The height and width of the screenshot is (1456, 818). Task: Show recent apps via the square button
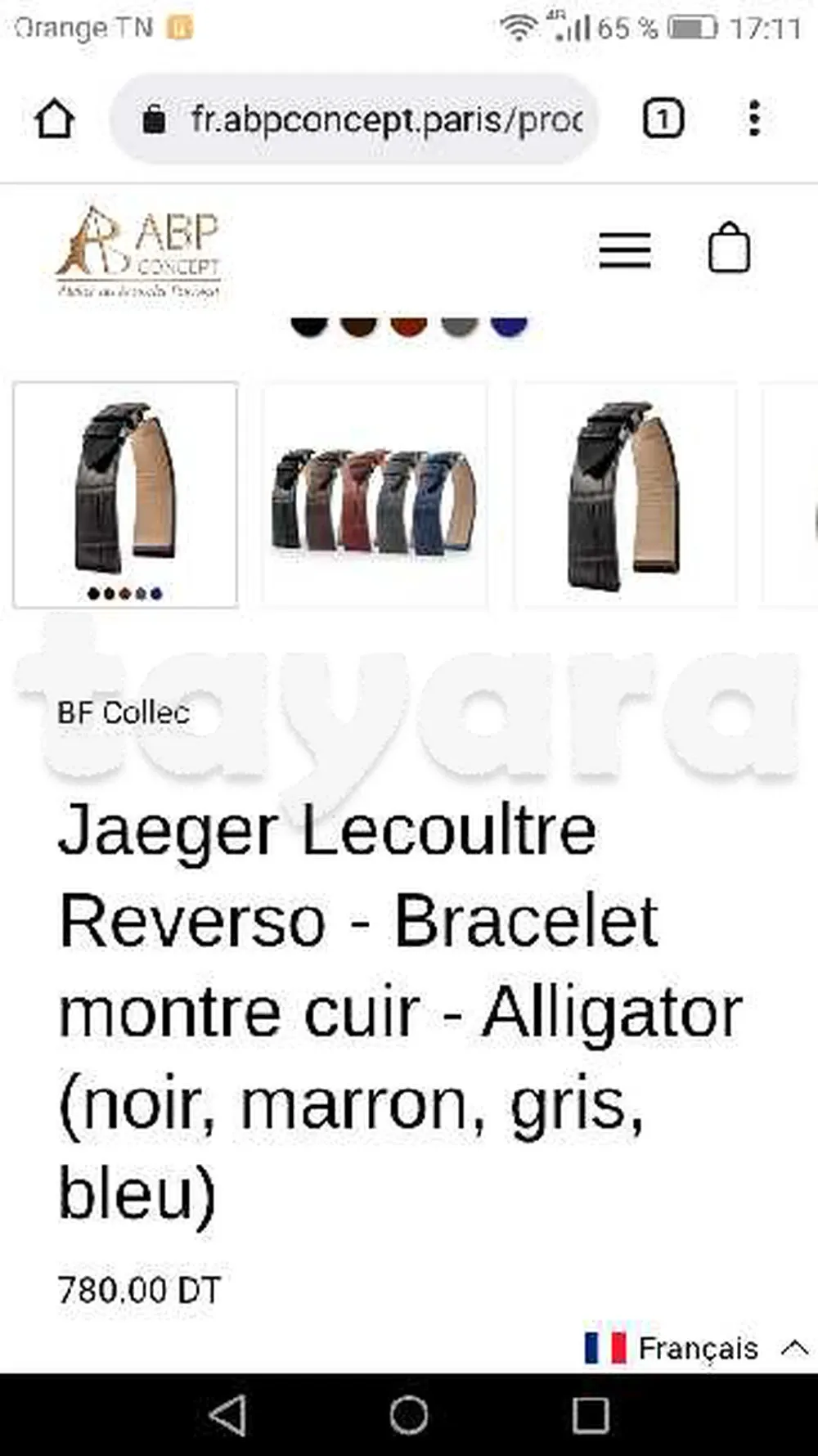tap(591, 1415)
